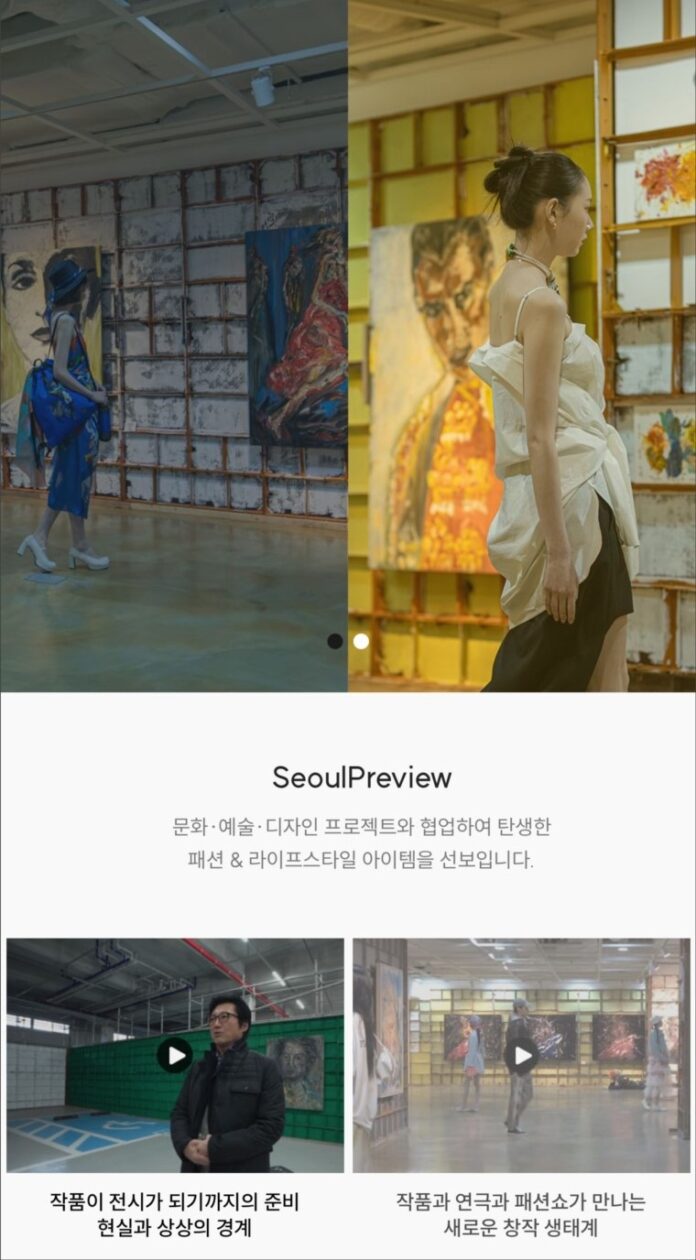Play the video about 작품이 전시가 되기까지의 준비
The width and height of the screenshot is (696, 1260).
175,1055
